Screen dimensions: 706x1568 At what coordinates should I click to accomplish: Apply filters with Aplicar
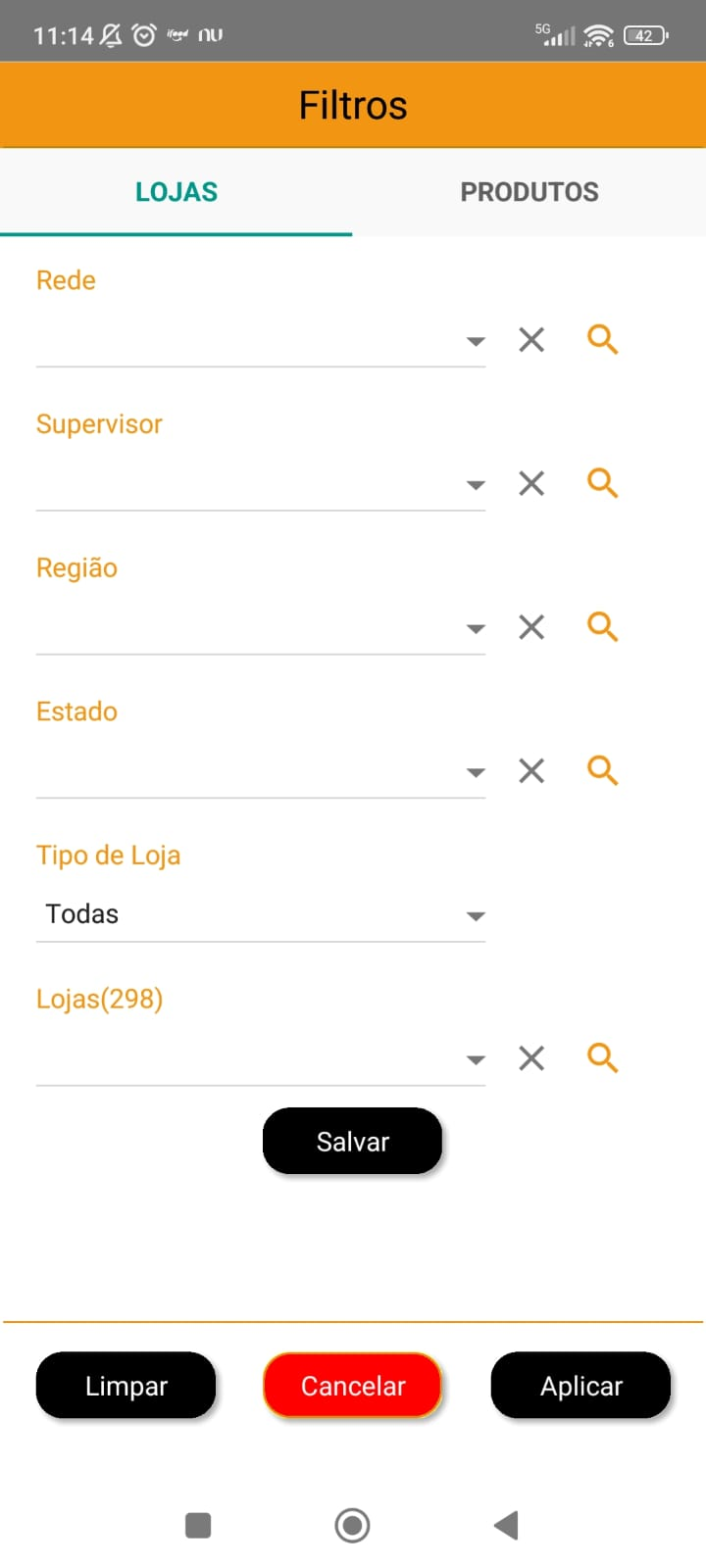580,1386
